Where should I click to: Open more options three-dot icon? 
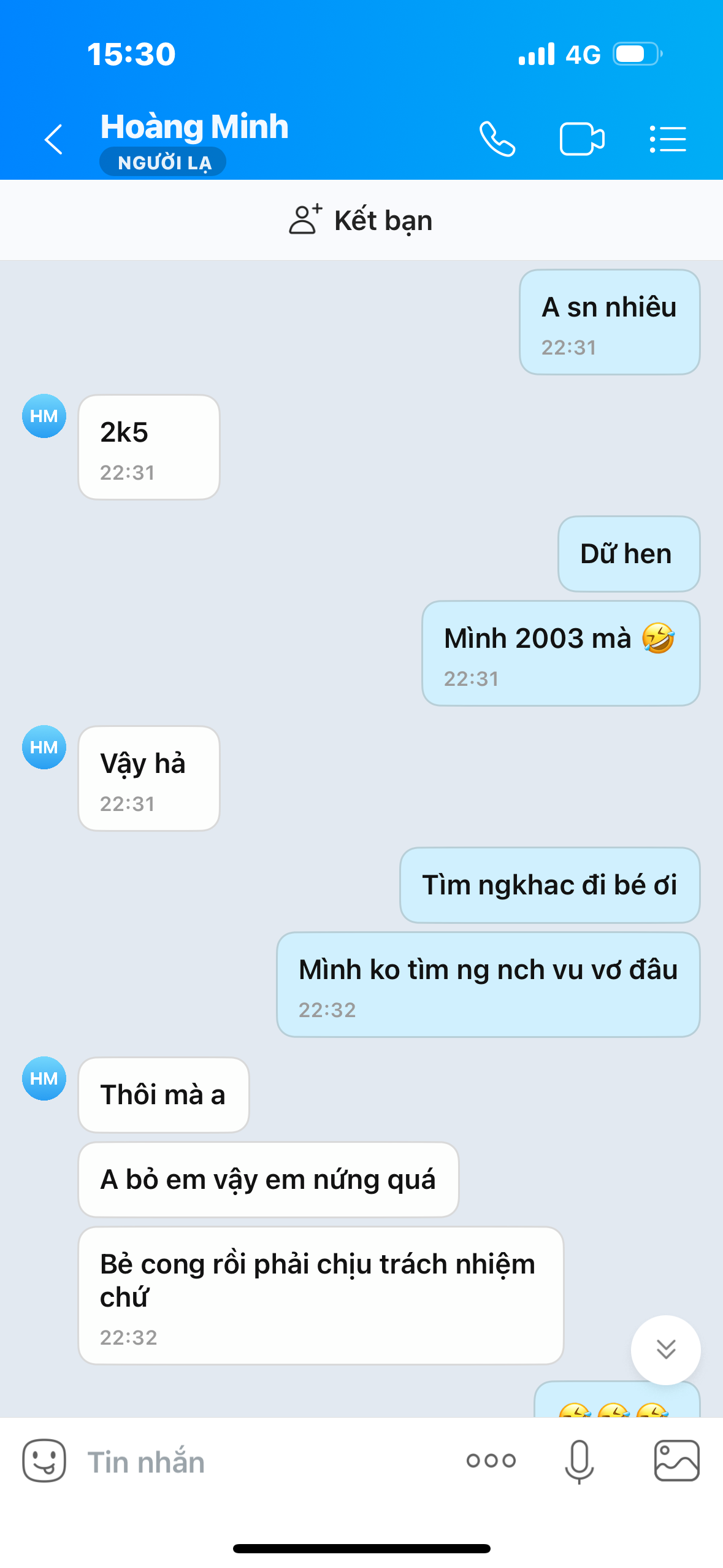coord(491,1461)
